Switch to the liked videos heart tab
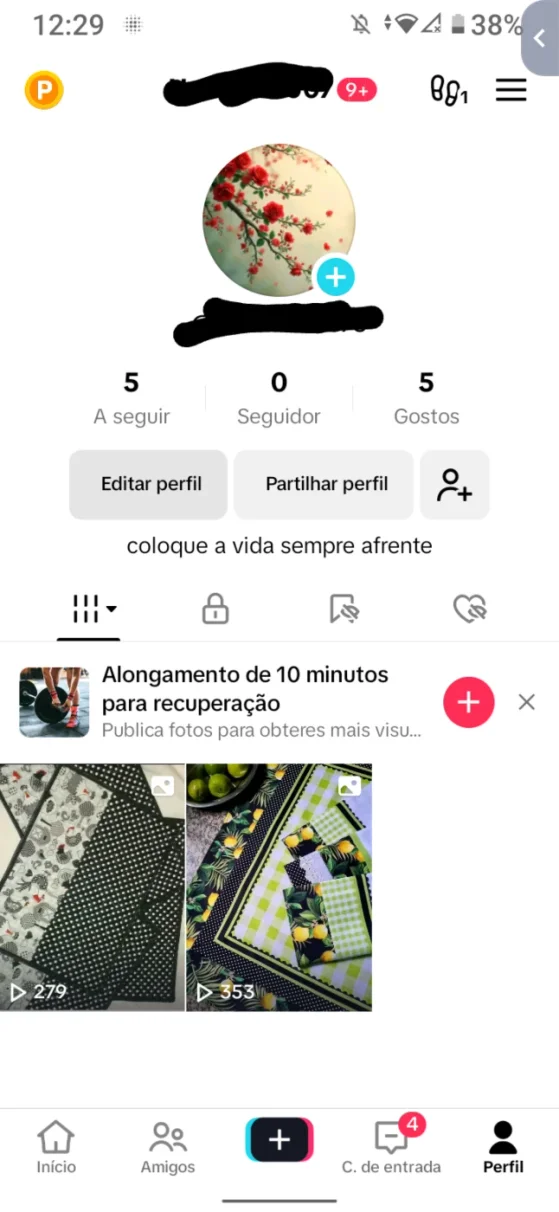Screen dimensions: 559x1212 click(x=469, y=608)
